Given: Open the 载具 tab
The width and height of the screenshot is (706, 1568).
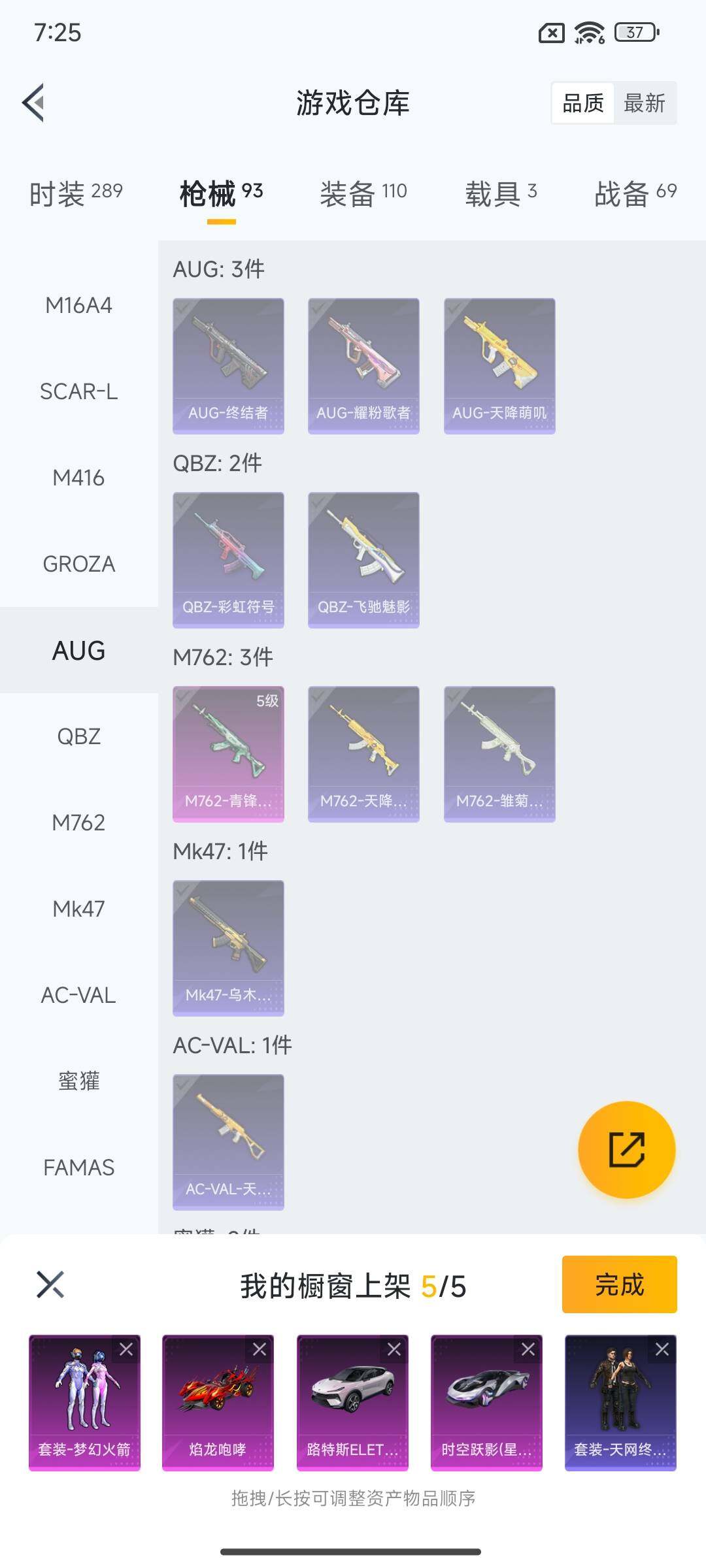Looking at the screenshot, I should pos(501,193).
